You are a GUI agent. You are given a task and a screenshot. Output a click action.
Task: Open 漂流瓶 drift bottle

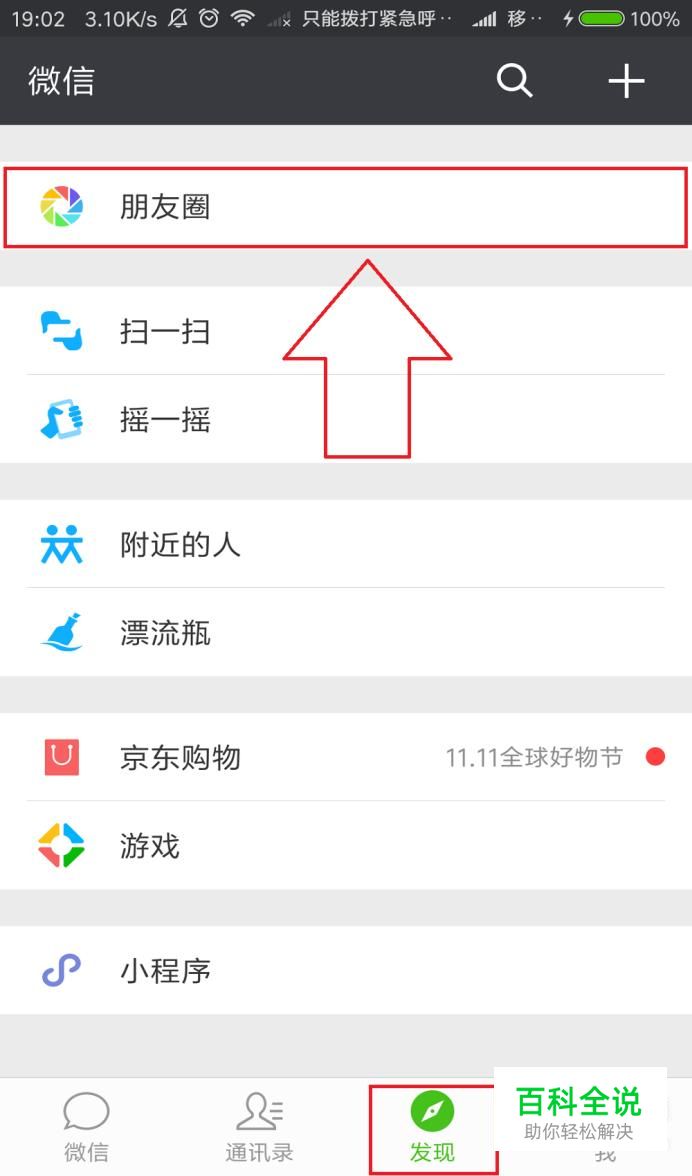[x=345, y=633]
